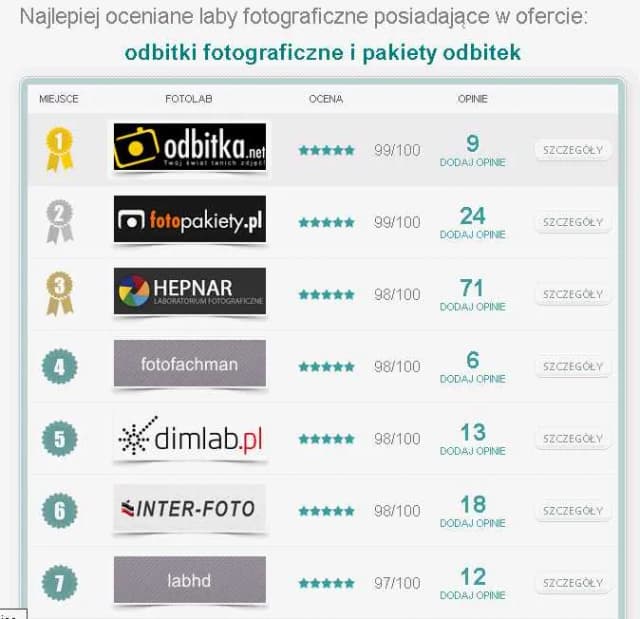This screenshot has height=619, width=640.
Task: Tap Dodaj opinie for labhd
Action: tap(472, 595)
